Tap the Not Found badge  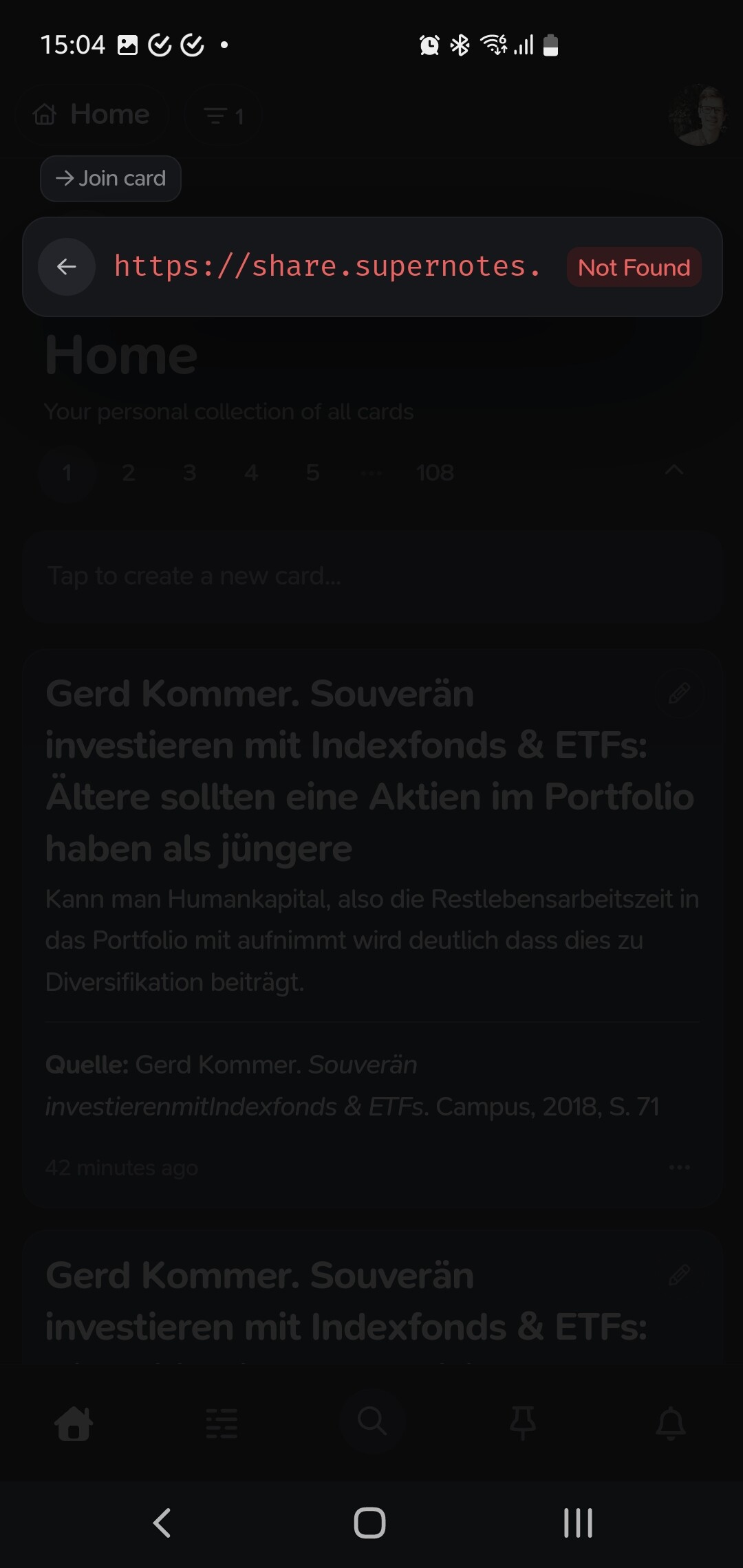point(634,267)
